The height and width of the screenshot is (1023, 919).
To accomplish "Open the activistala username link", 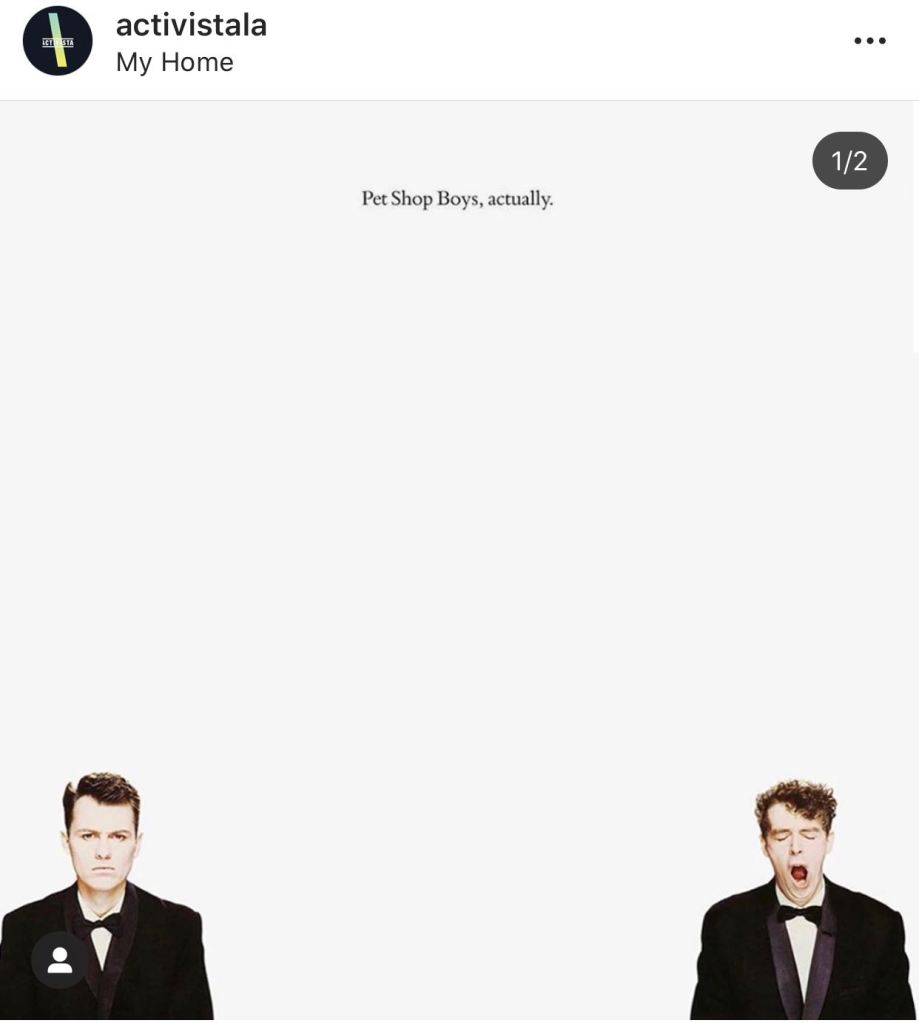I will 191,26.
